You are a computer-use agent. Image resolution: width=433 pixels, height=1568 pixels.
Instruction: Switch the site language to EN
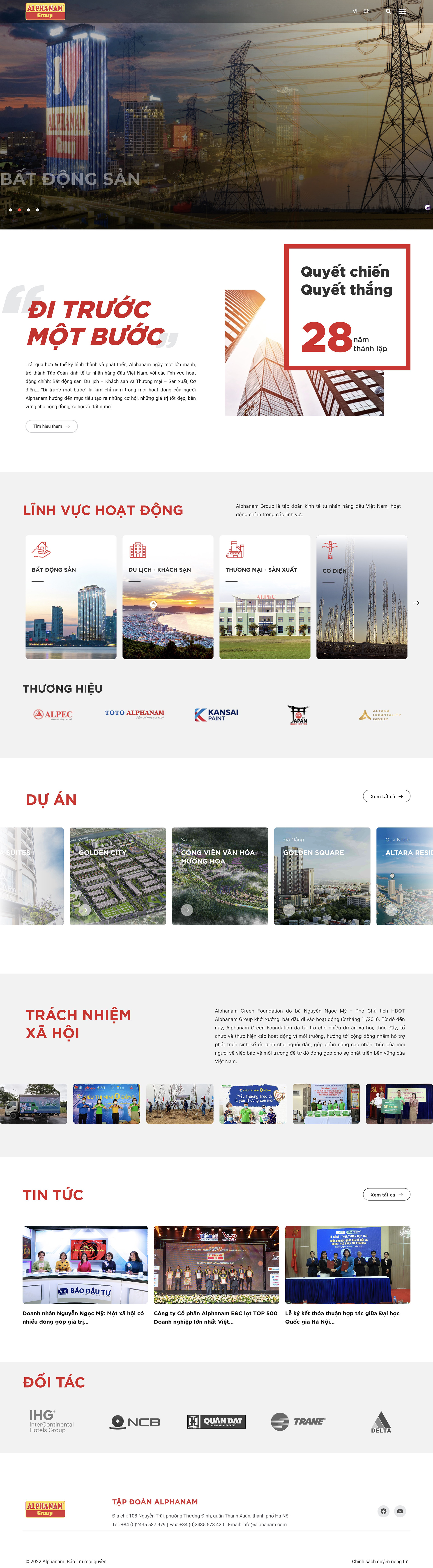[367, 11]
